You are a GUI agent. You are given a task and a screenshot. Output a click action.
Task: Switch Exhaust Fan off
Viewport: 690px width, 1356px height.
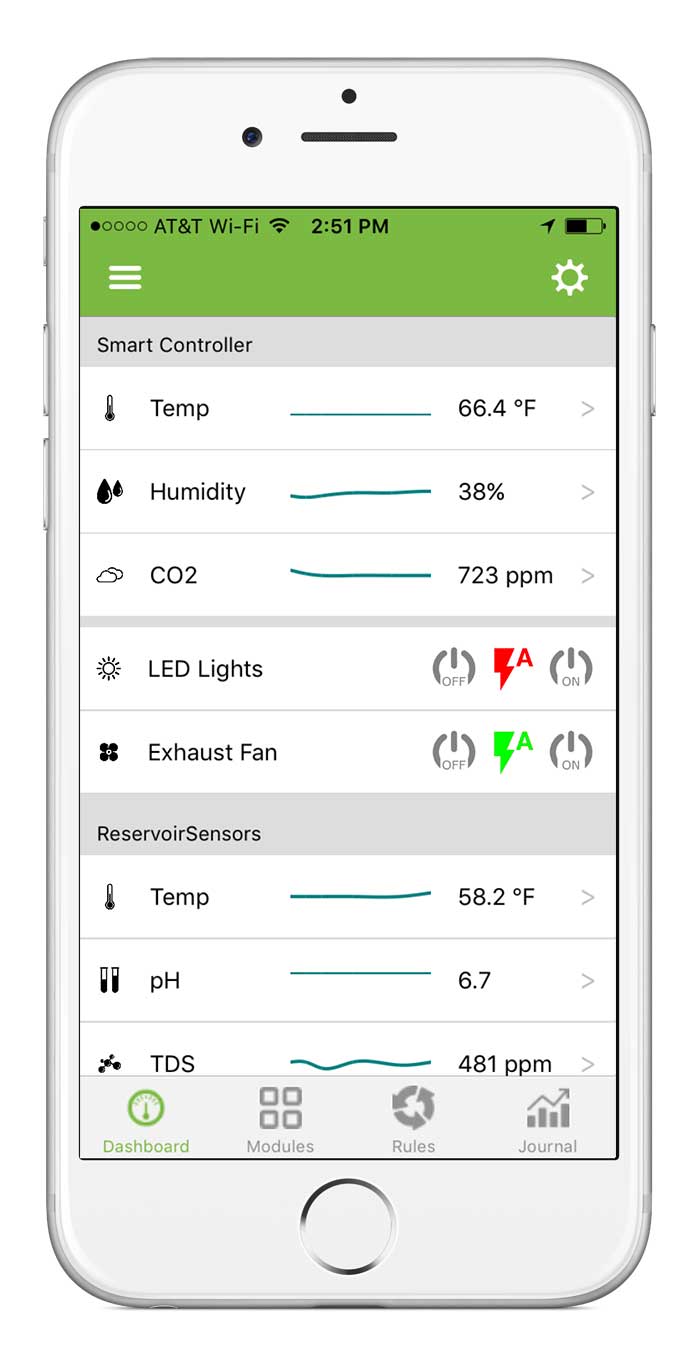pyautogui.click(x=453, y=752)
